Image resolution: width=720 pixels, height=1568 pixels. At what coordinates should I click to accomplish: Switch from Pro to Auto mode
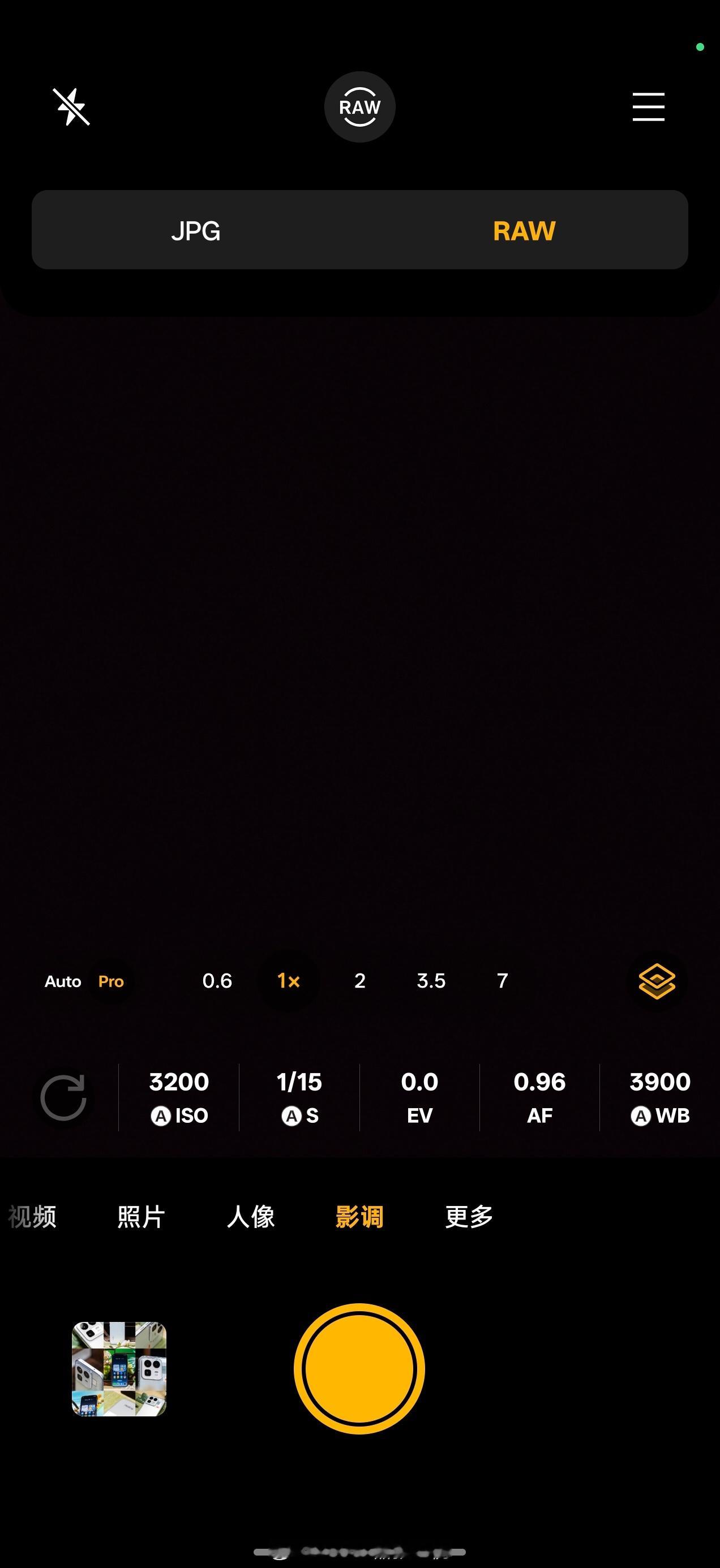tap(62, 981)
